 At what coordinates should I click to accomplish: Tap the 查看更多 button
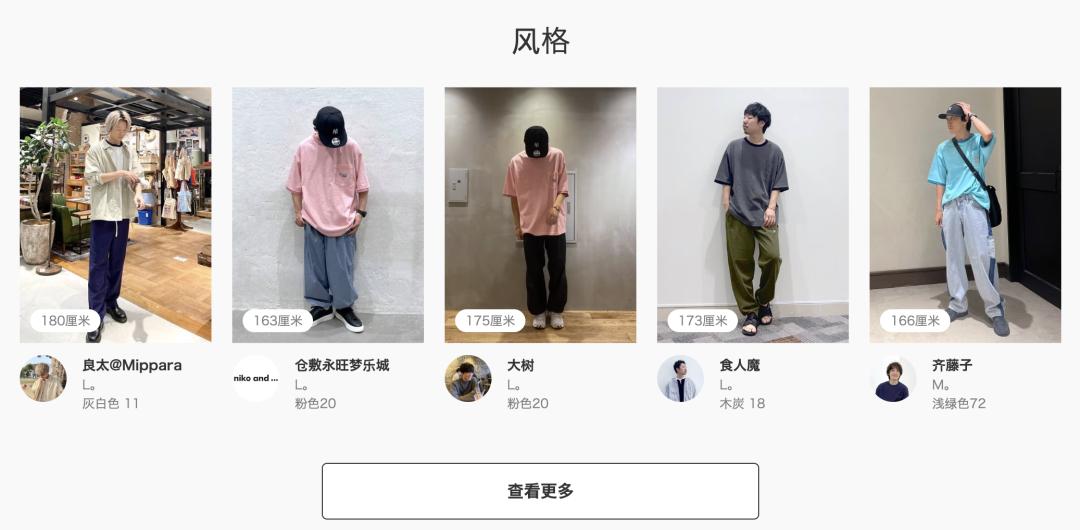[x=540, y=491]
